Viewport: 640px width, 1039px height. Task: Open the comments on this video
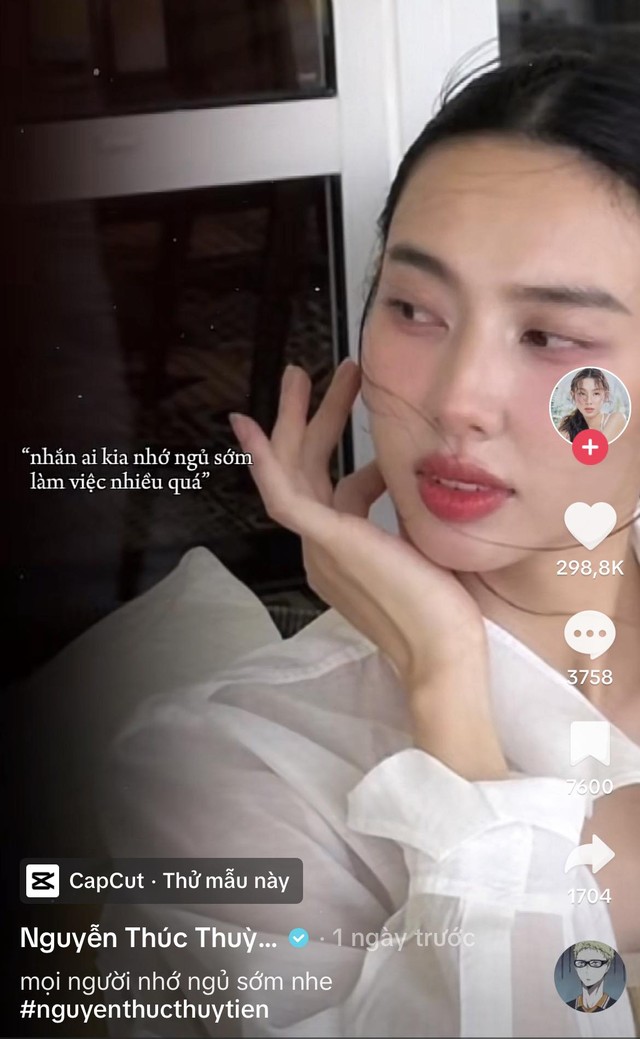pyautogui.click(x=590, y=635)
